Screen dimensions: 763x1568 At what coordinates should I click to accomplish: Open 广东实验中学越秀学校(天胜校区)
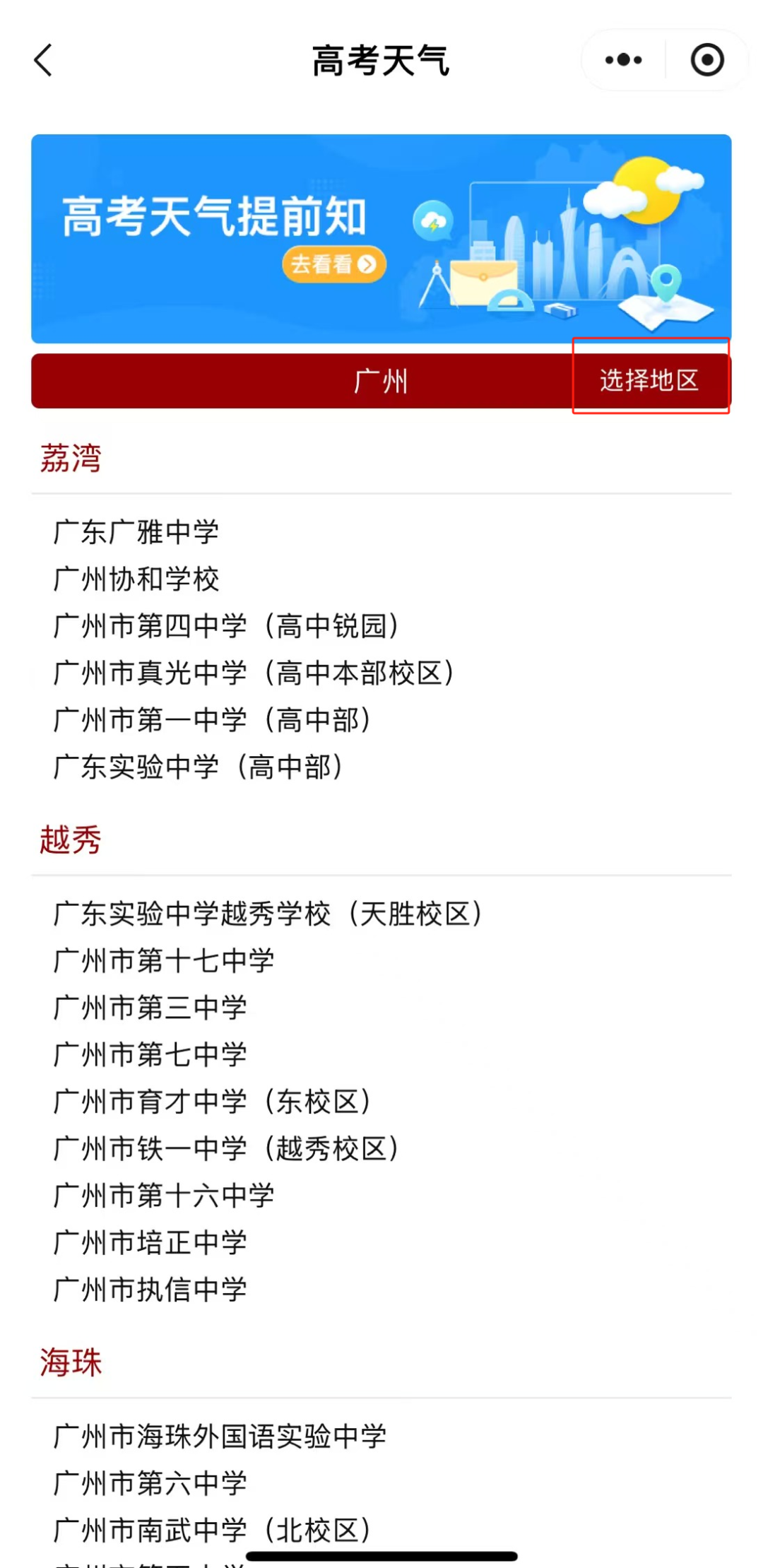(x=268, y=914)
